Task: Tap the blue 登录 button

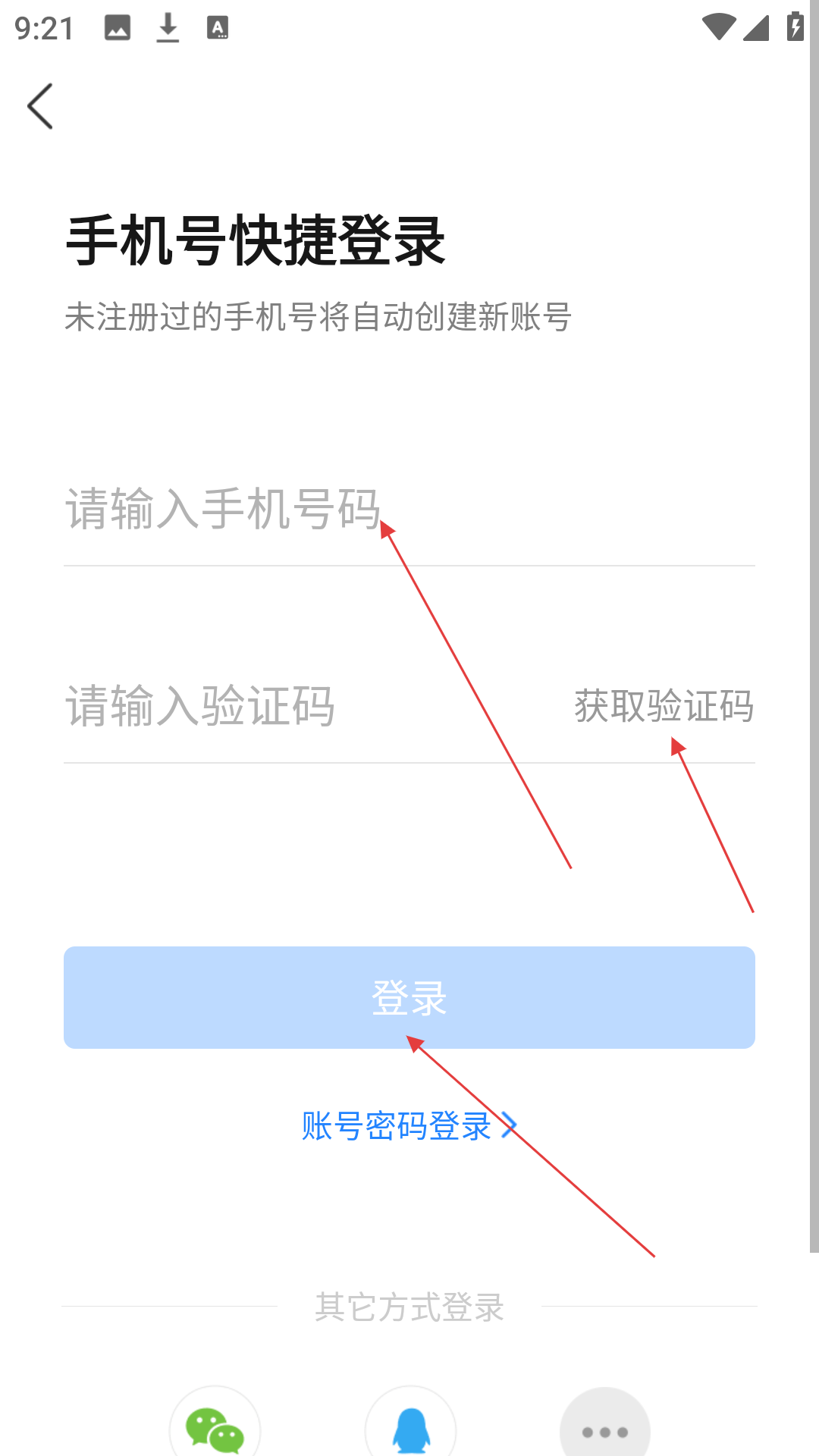Action: pyautogui.click(x=409, y=997)
